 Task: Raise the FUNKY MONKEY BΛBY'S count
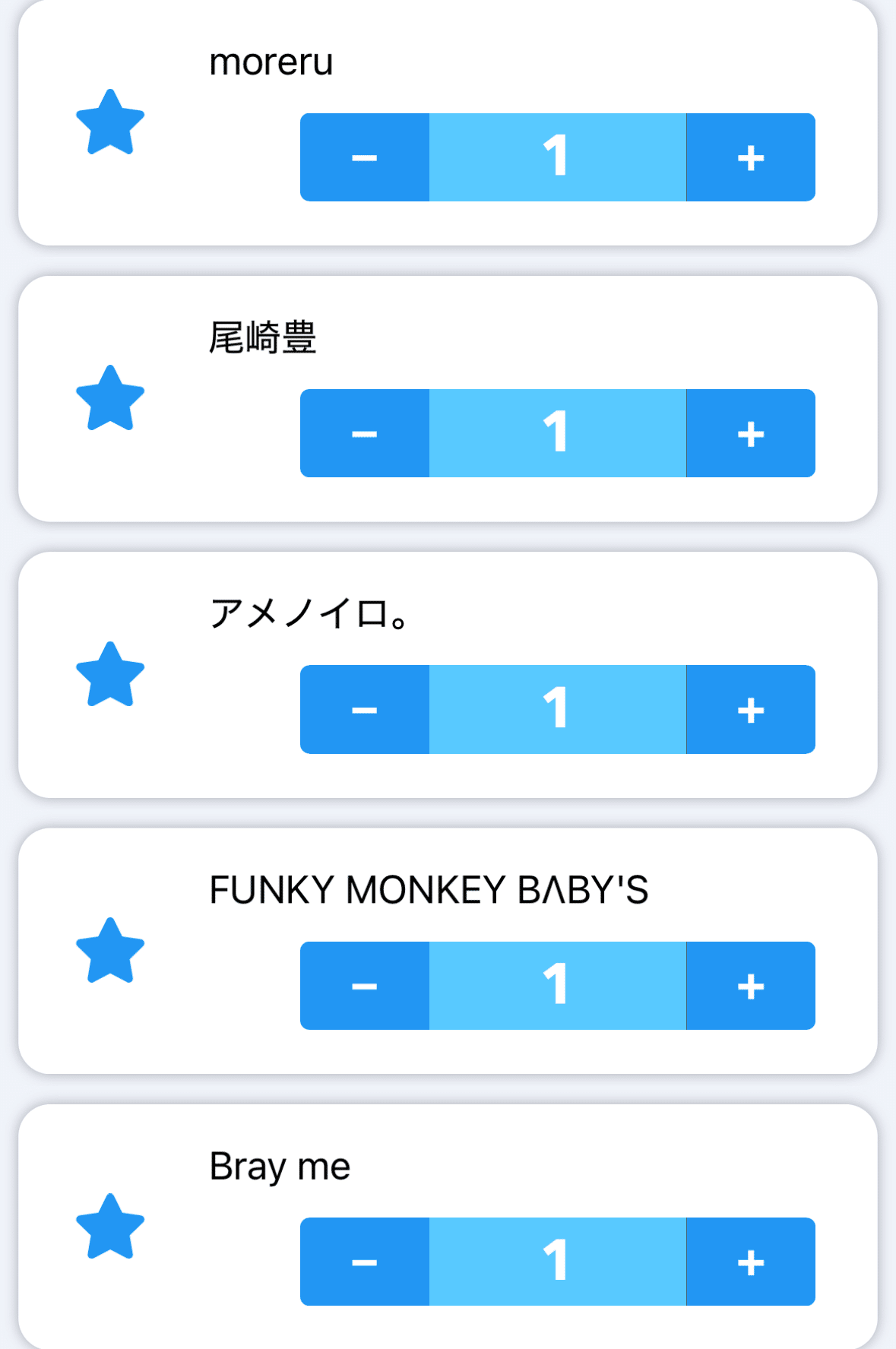750,986
